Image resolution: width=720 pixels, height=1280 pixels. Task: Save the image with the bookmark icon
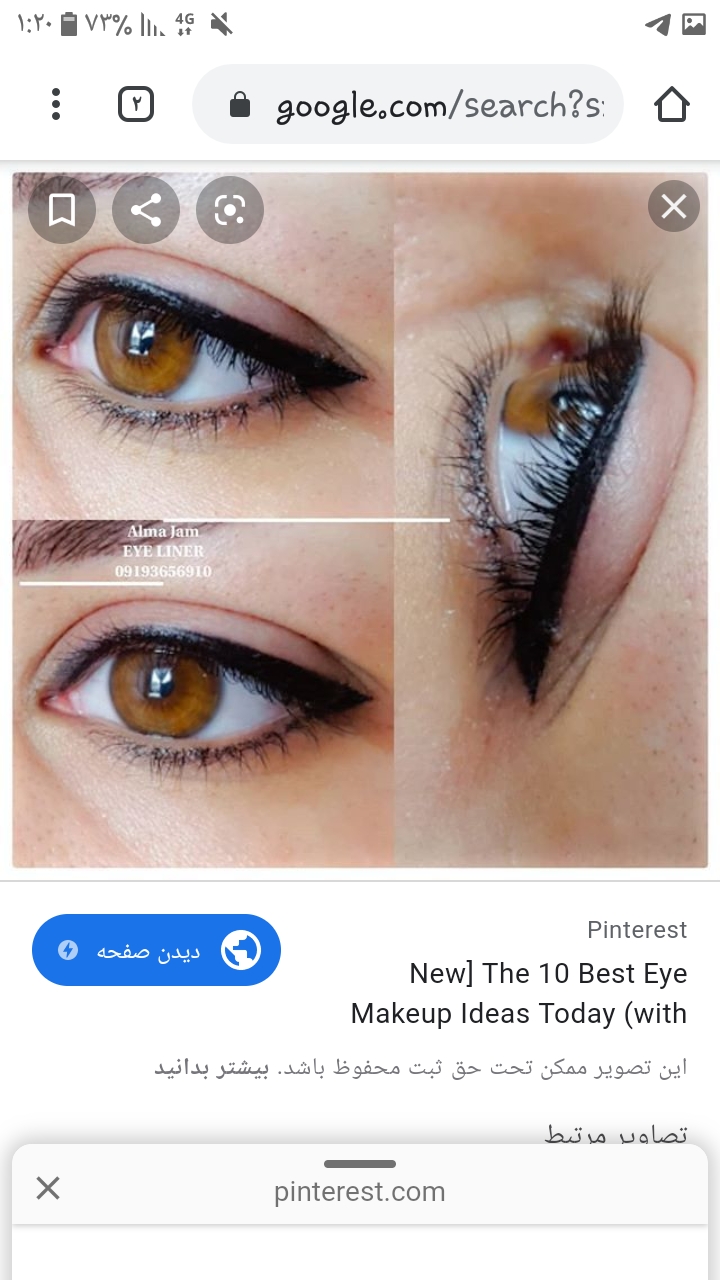(x=62, y=210)
